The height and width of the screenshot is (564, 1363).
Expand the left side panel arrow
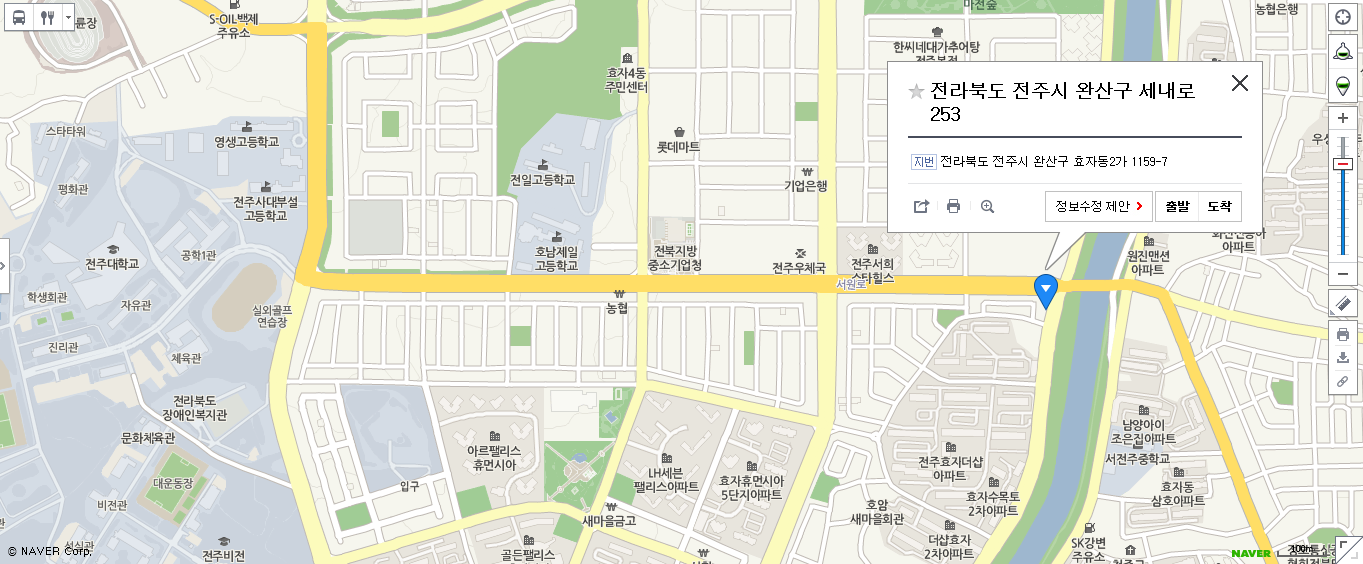[4, 266]
